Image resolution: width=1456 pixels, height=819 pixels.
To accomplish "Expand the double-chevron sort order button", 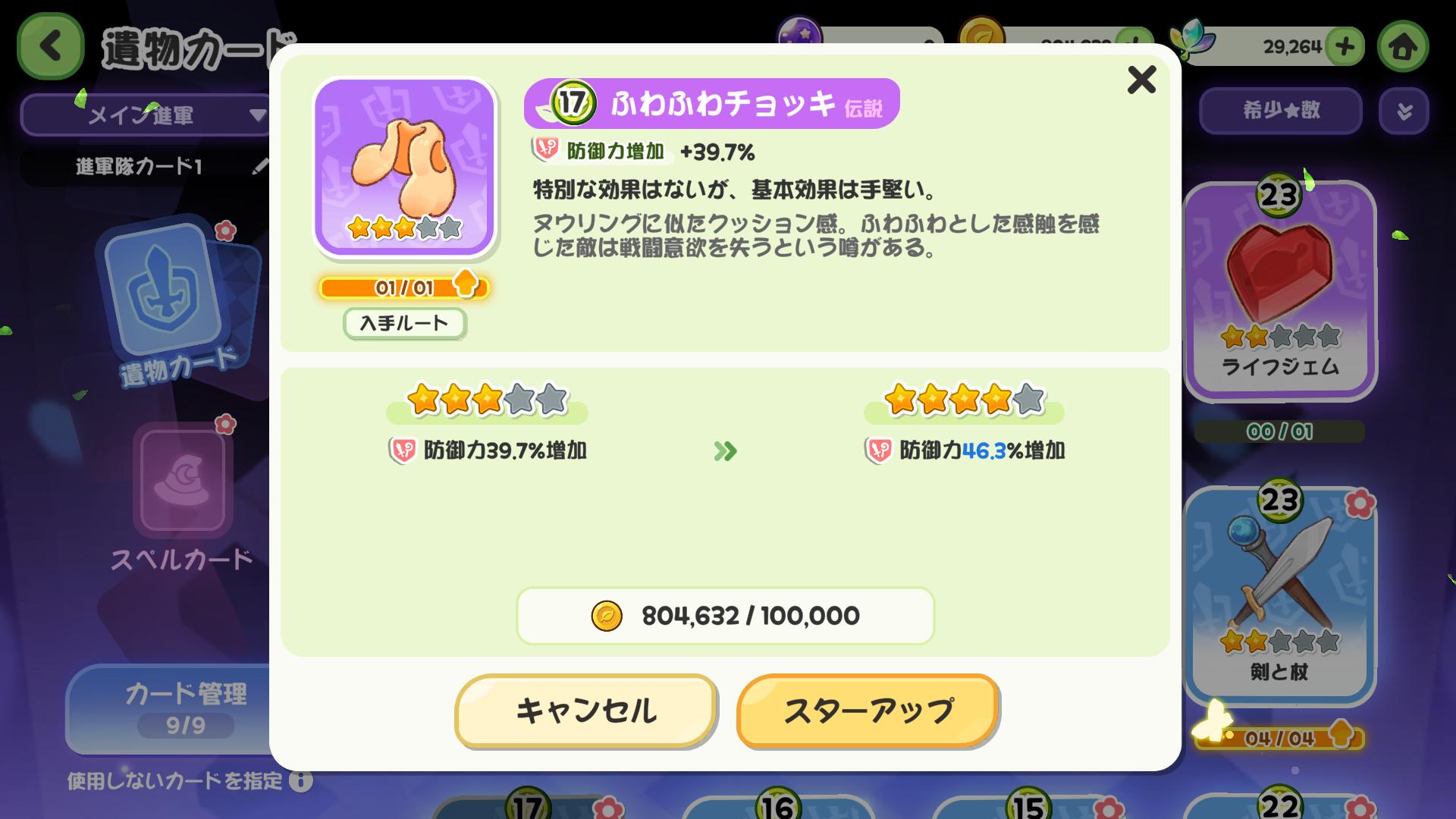I will click(1404, 111).
